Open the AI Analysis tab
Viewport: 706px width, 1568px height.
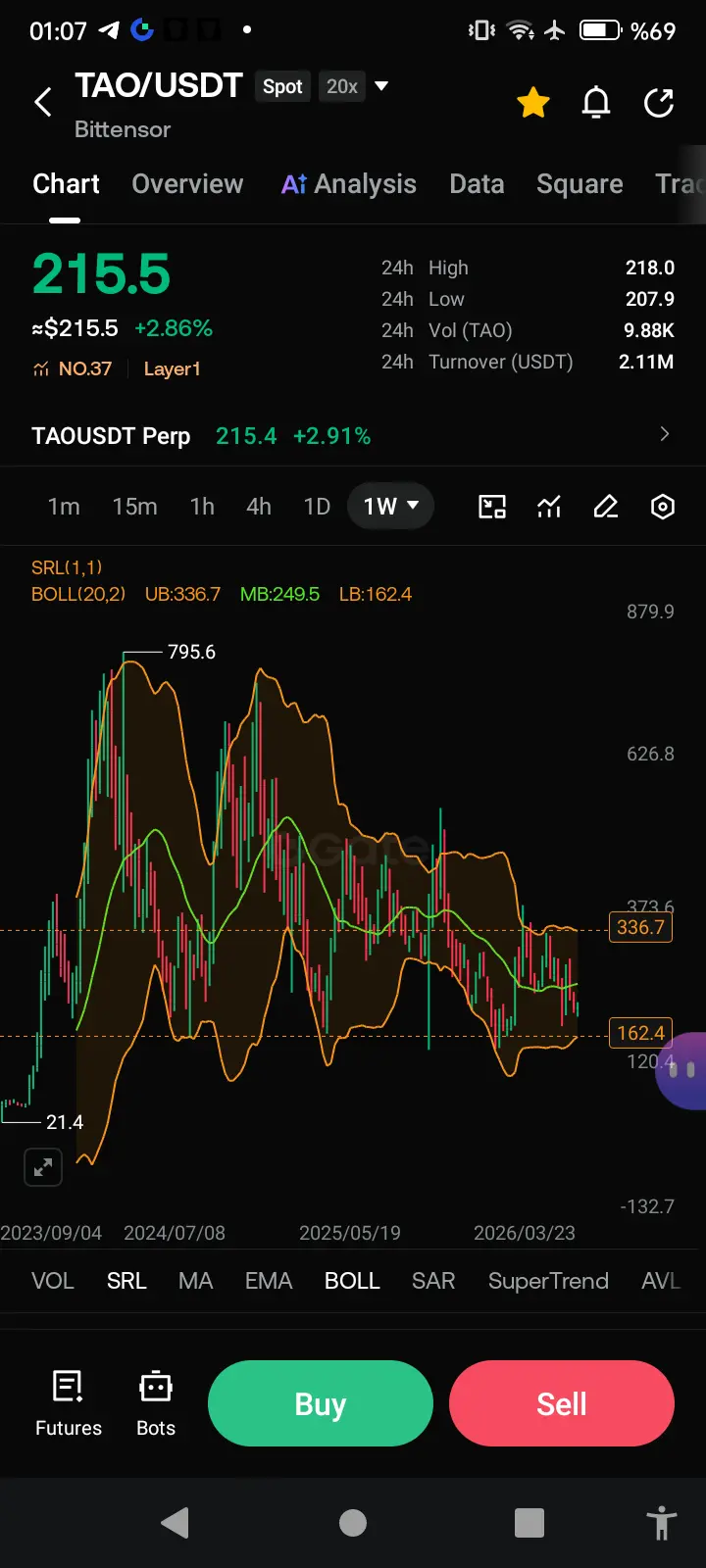(349, 184)
